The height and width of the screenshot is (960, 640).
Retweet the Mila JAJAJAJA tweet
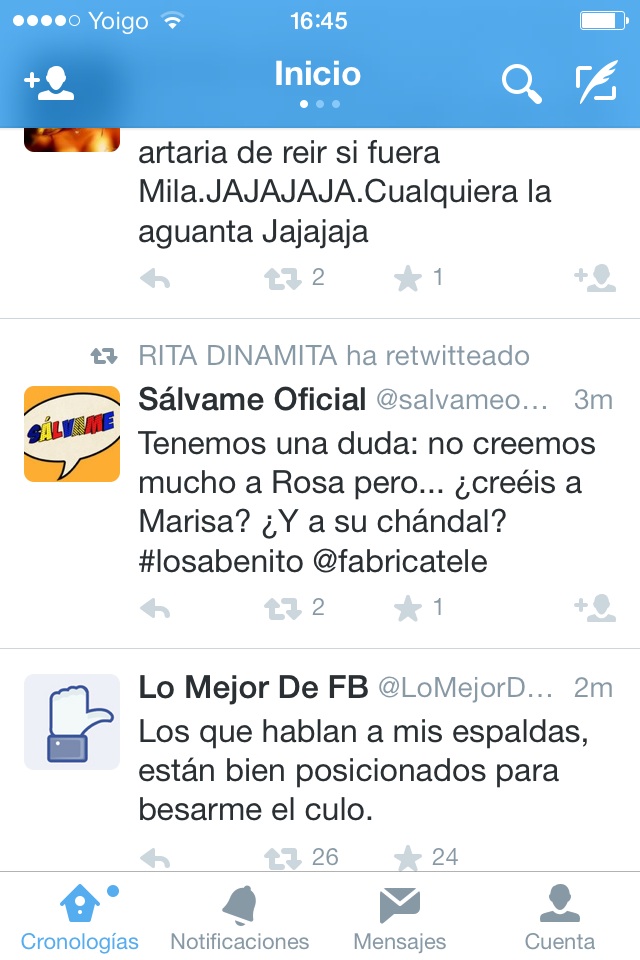283,279
